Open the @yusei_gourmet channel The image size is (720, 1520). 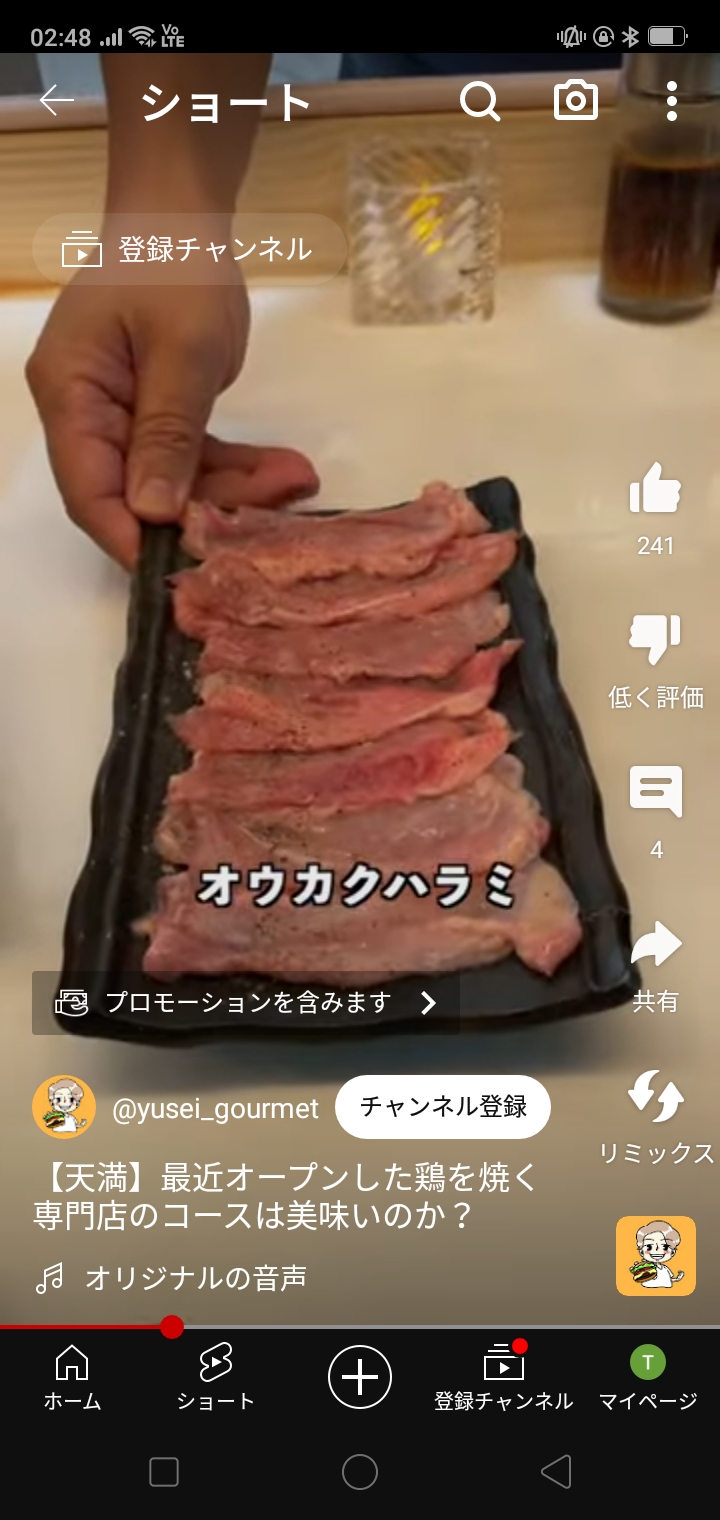point(215,1108)
